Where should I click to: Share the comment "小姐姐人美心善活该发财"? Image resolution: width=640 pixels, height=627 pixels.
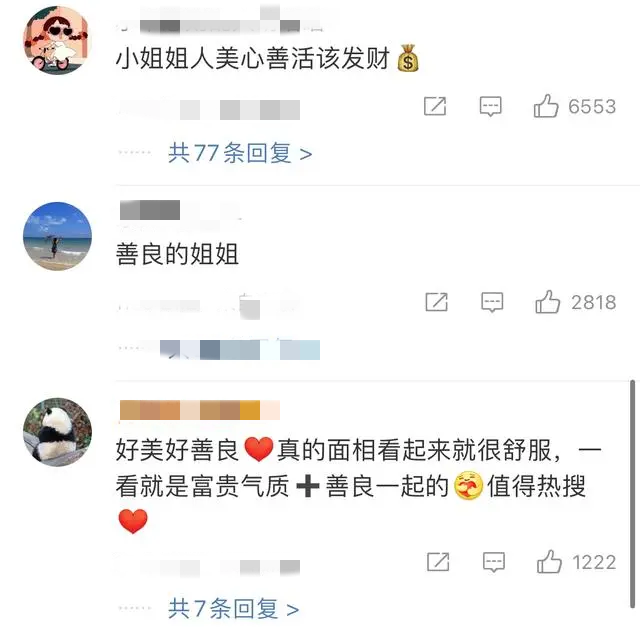(435, 106)
